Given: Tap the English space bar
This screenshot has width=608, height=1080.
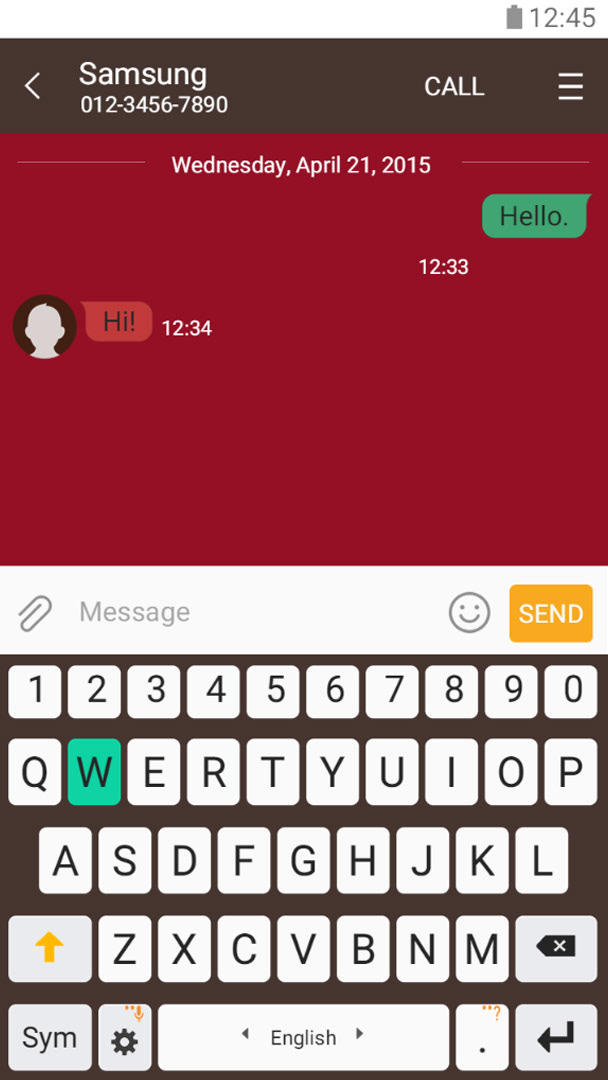Looking at the screenshot, I should click(303, 1038).
